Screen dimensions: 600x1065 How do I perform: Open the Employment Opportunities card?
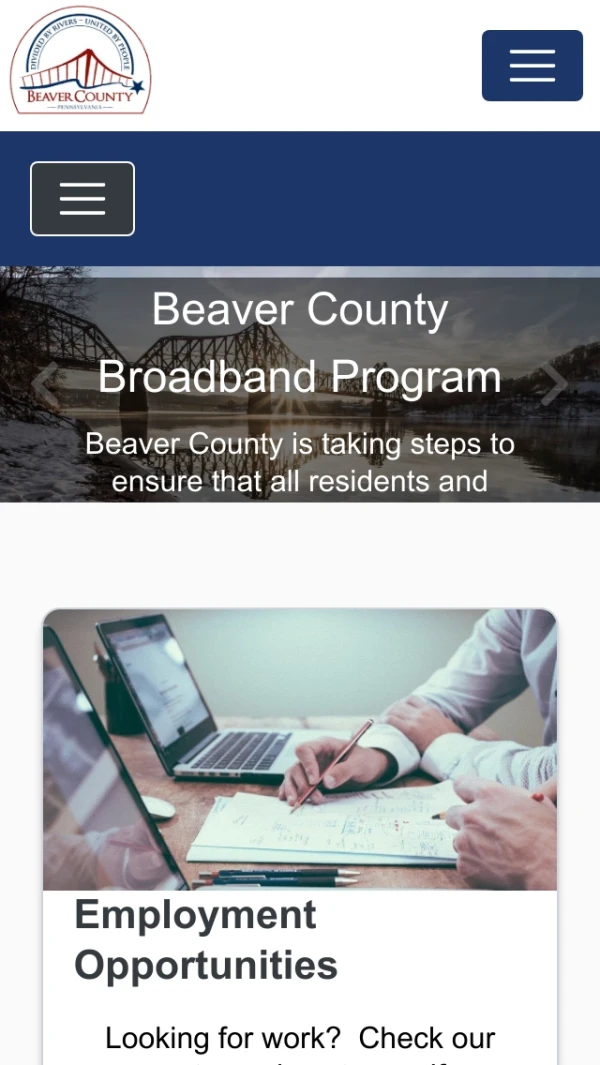[x=205, y=939]
